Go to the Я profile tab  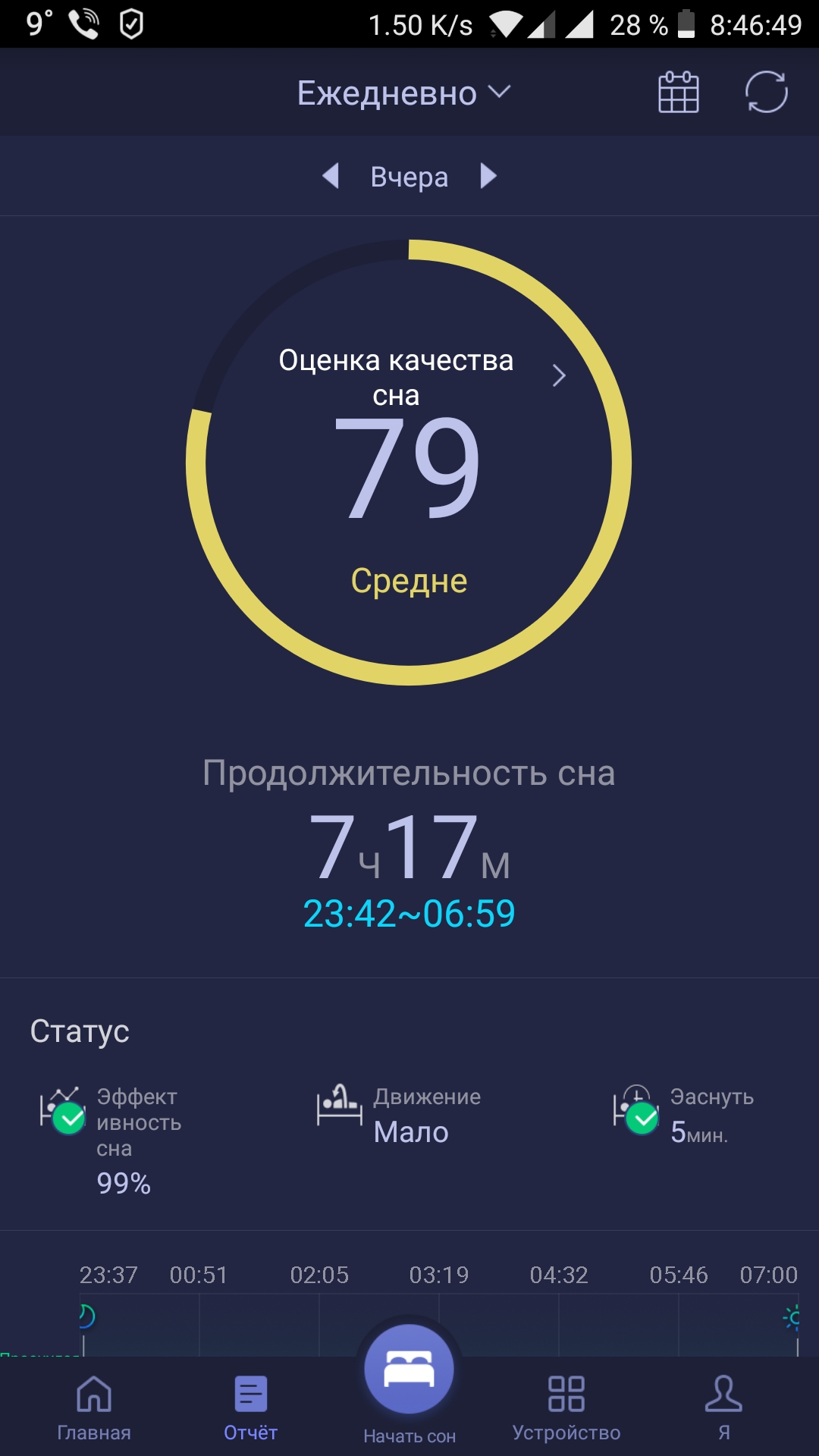tap(723, 1407)
